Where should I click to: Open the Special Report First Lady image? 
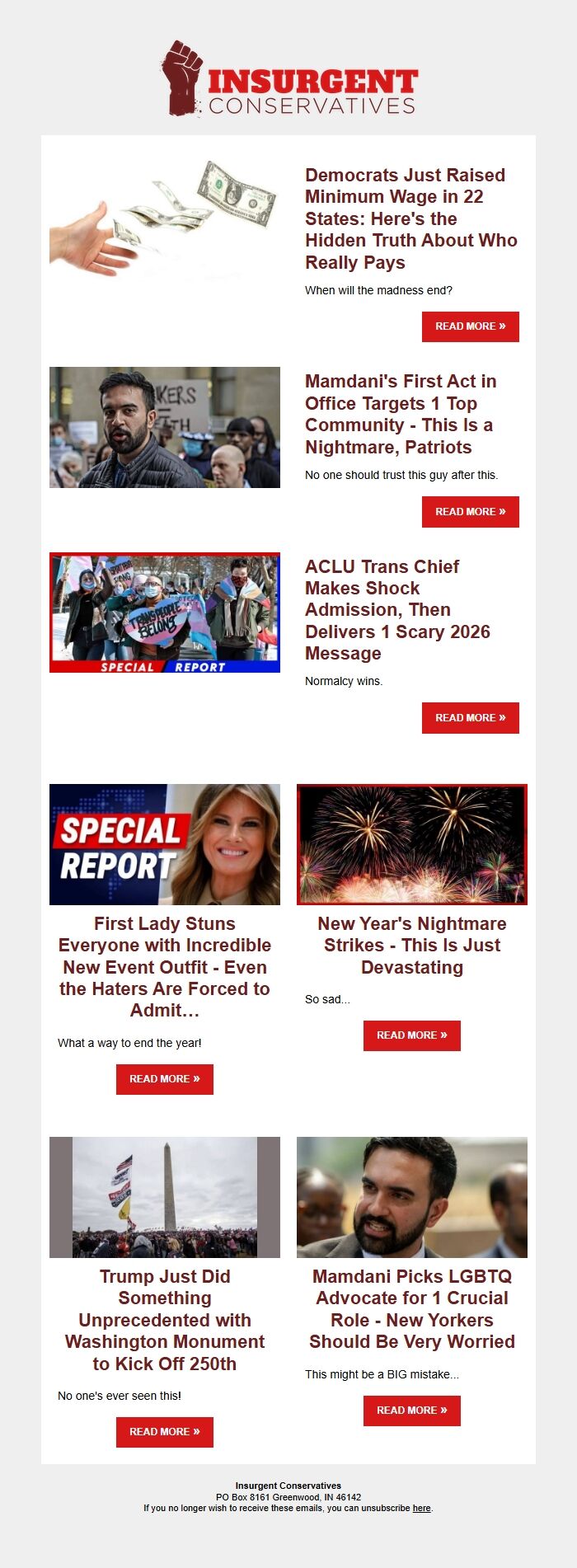pos(165,844)
